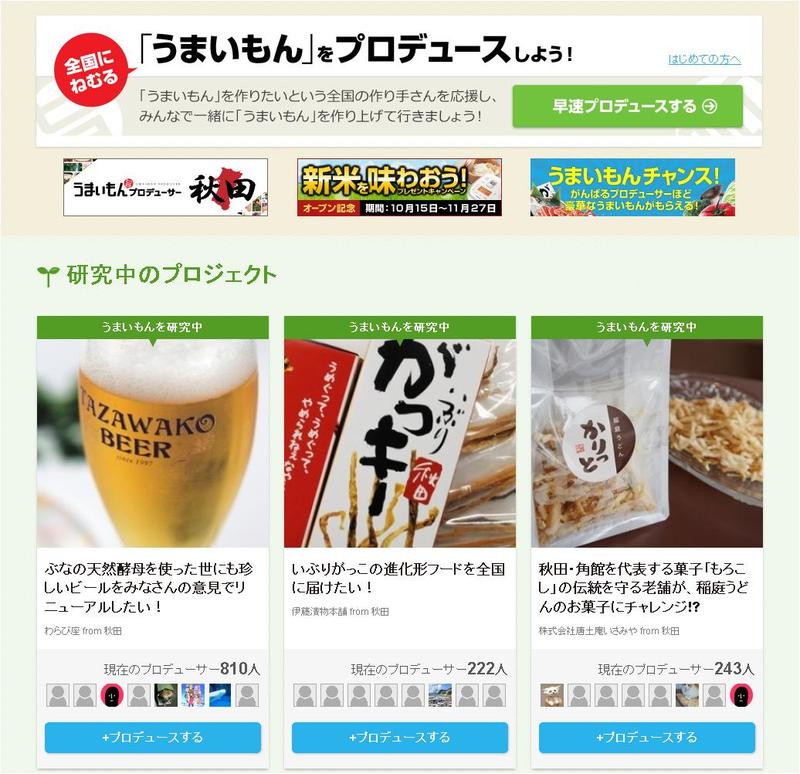Open the うまいもんチャンス banner
Screen dimensions: 800x774
pyautogui.click(x=632, y=187)
